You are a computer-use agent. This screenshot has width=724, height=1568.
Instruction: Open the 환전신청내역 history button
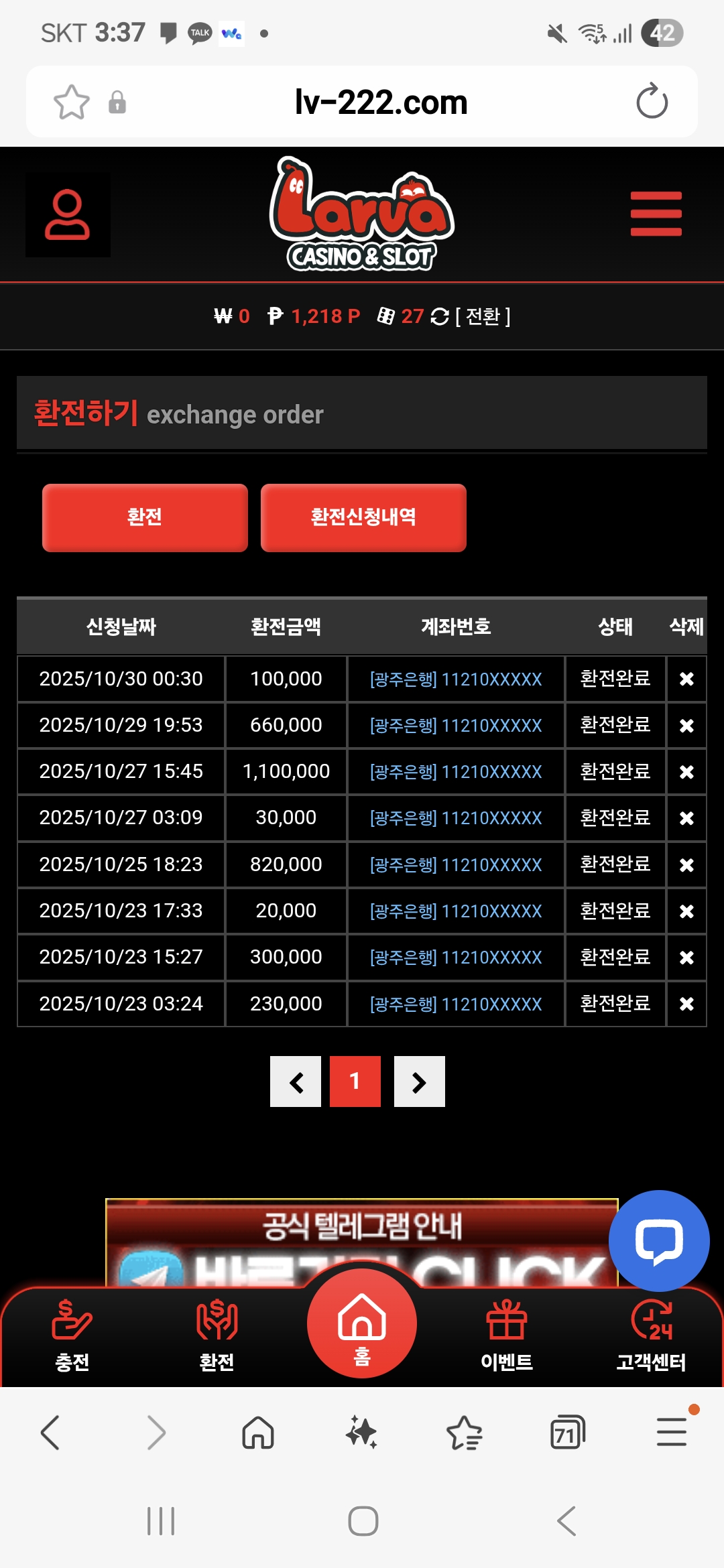[363, 517]
